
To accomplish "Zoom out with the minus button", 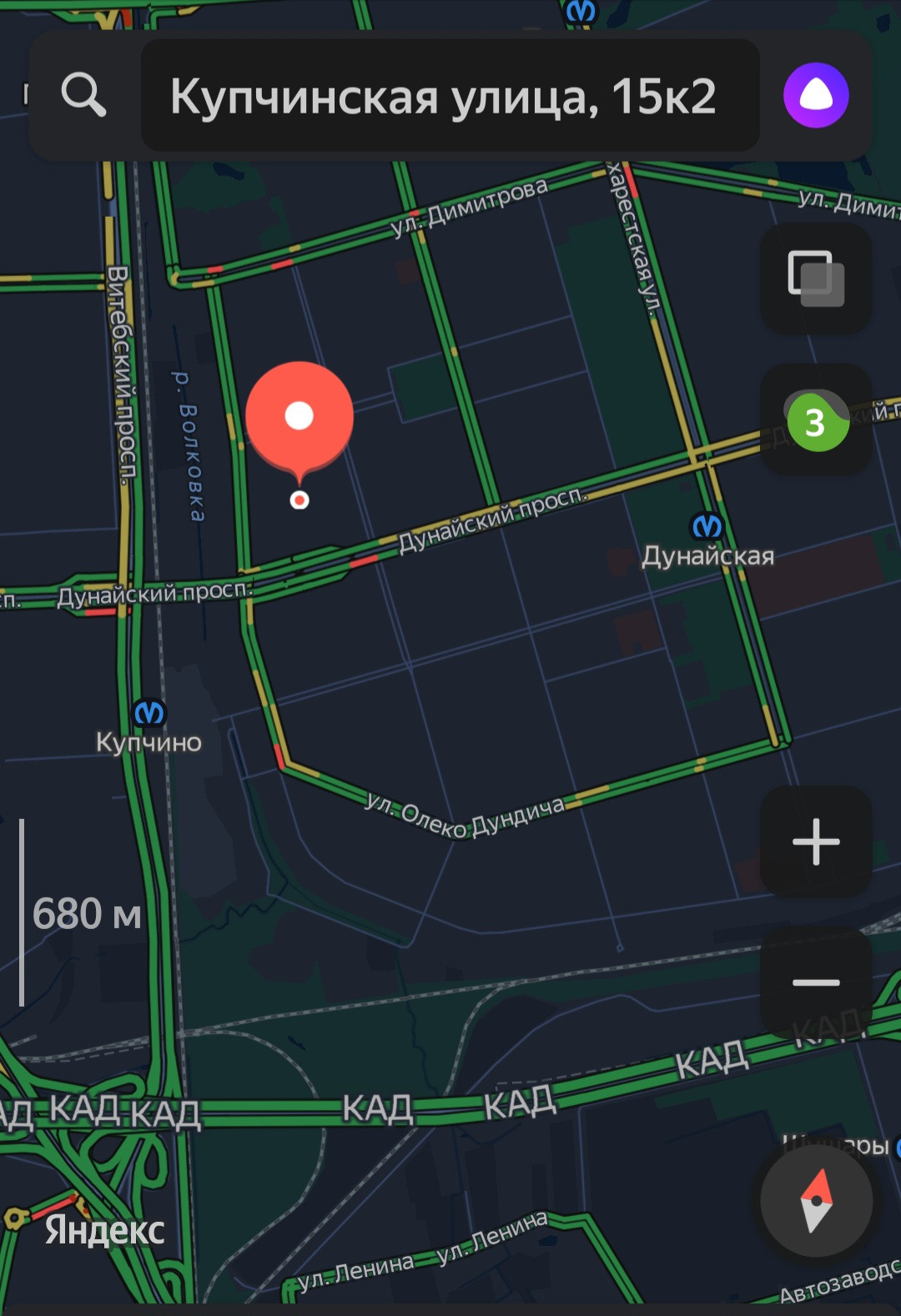I will coord(816,982).
